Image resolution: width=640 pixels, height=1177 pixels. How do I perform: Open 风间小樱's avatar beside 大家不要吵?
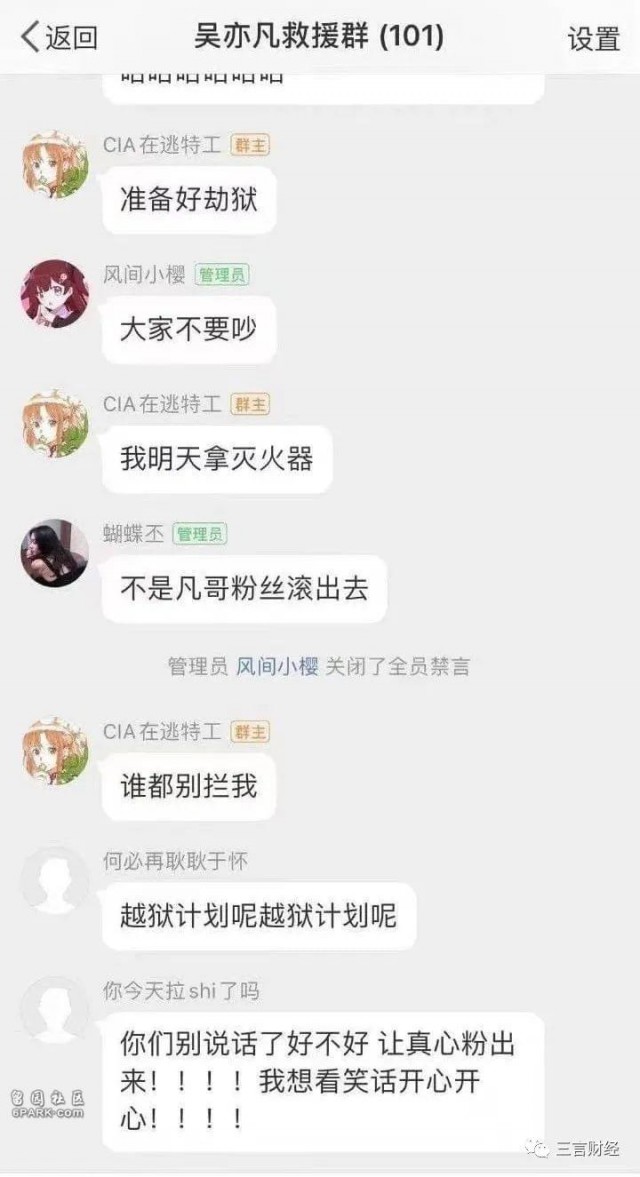55,294
